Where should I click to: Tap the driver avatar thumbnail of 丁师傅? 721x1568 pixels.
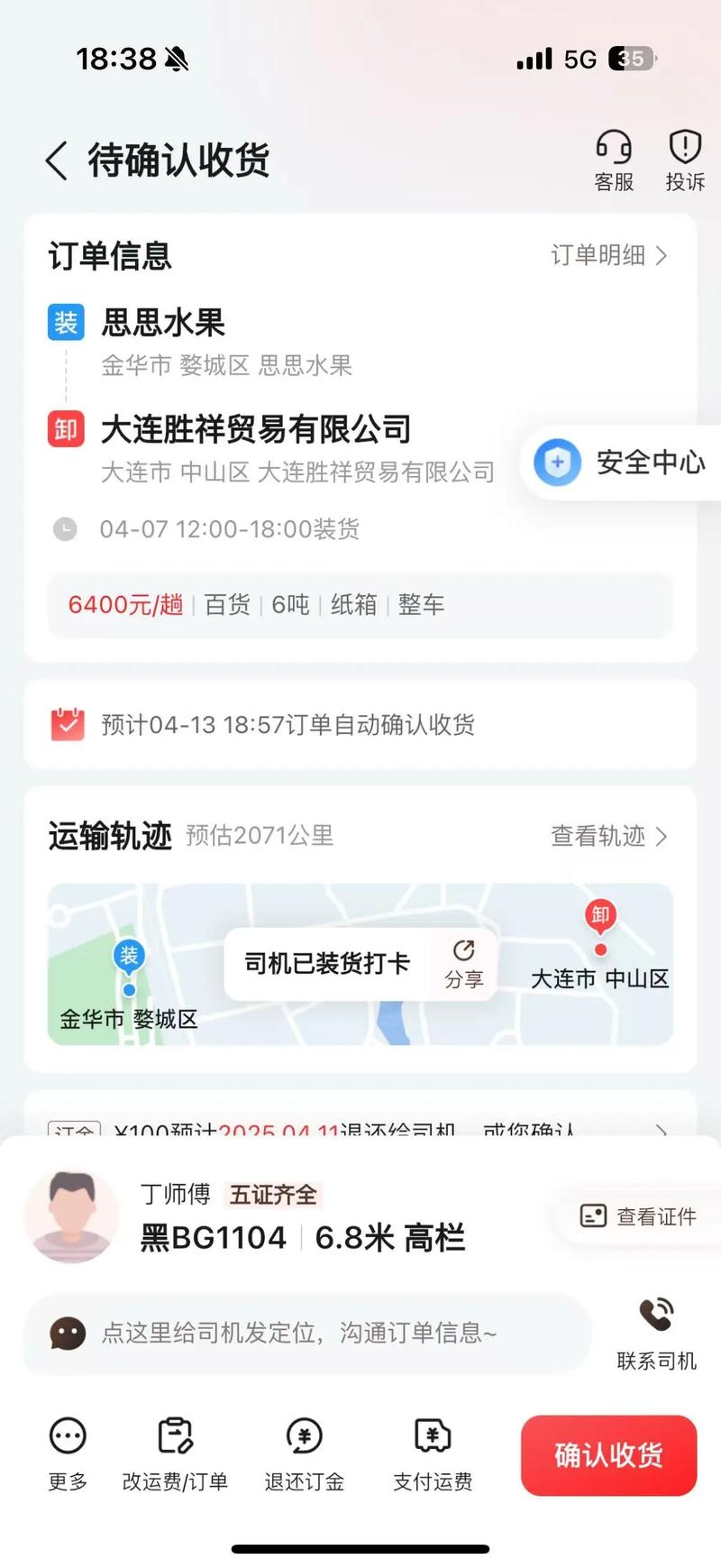(x=72, y=1217)
